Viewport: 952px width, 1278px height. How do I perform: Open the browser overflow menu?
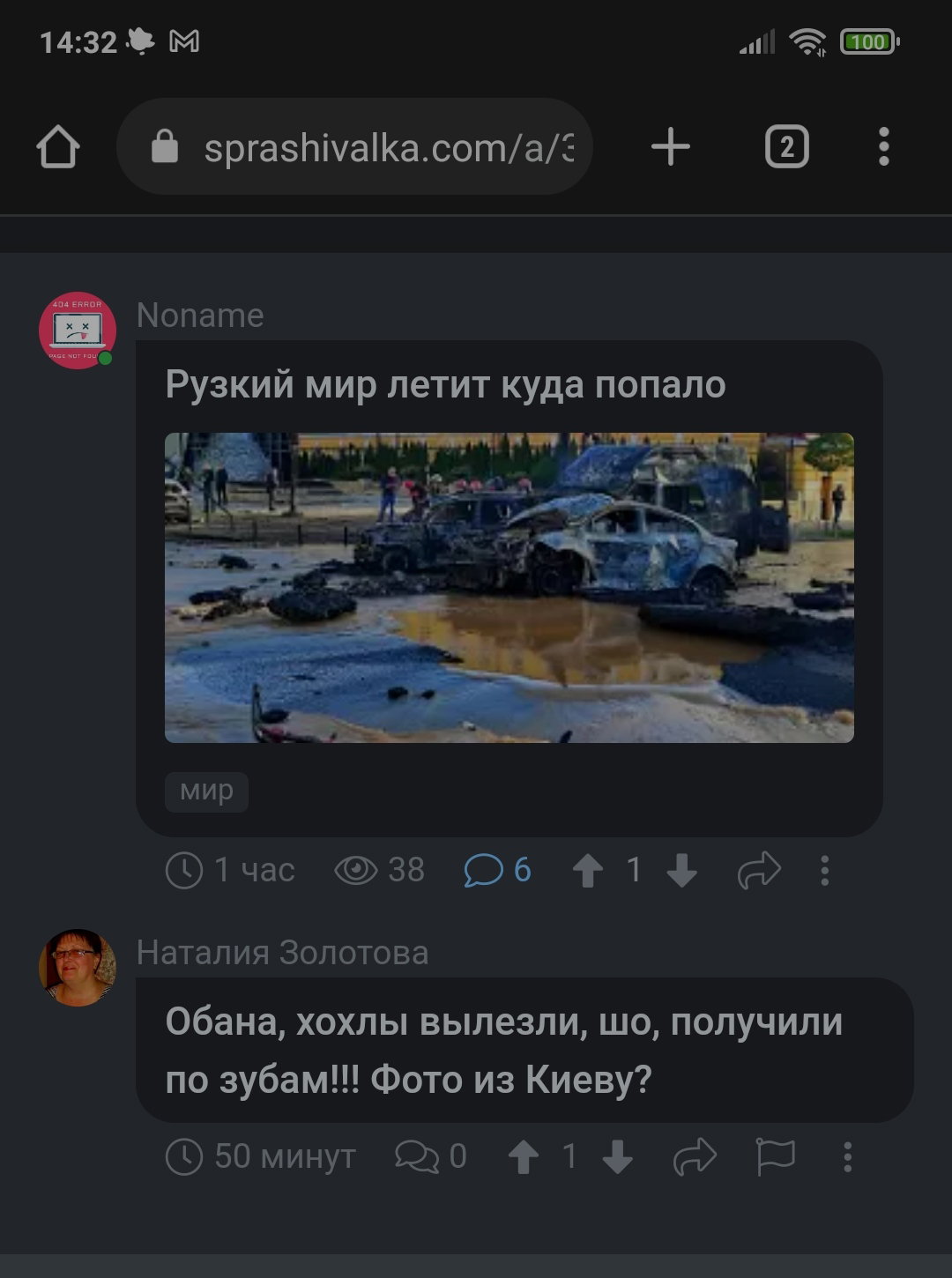click(884, 146)
